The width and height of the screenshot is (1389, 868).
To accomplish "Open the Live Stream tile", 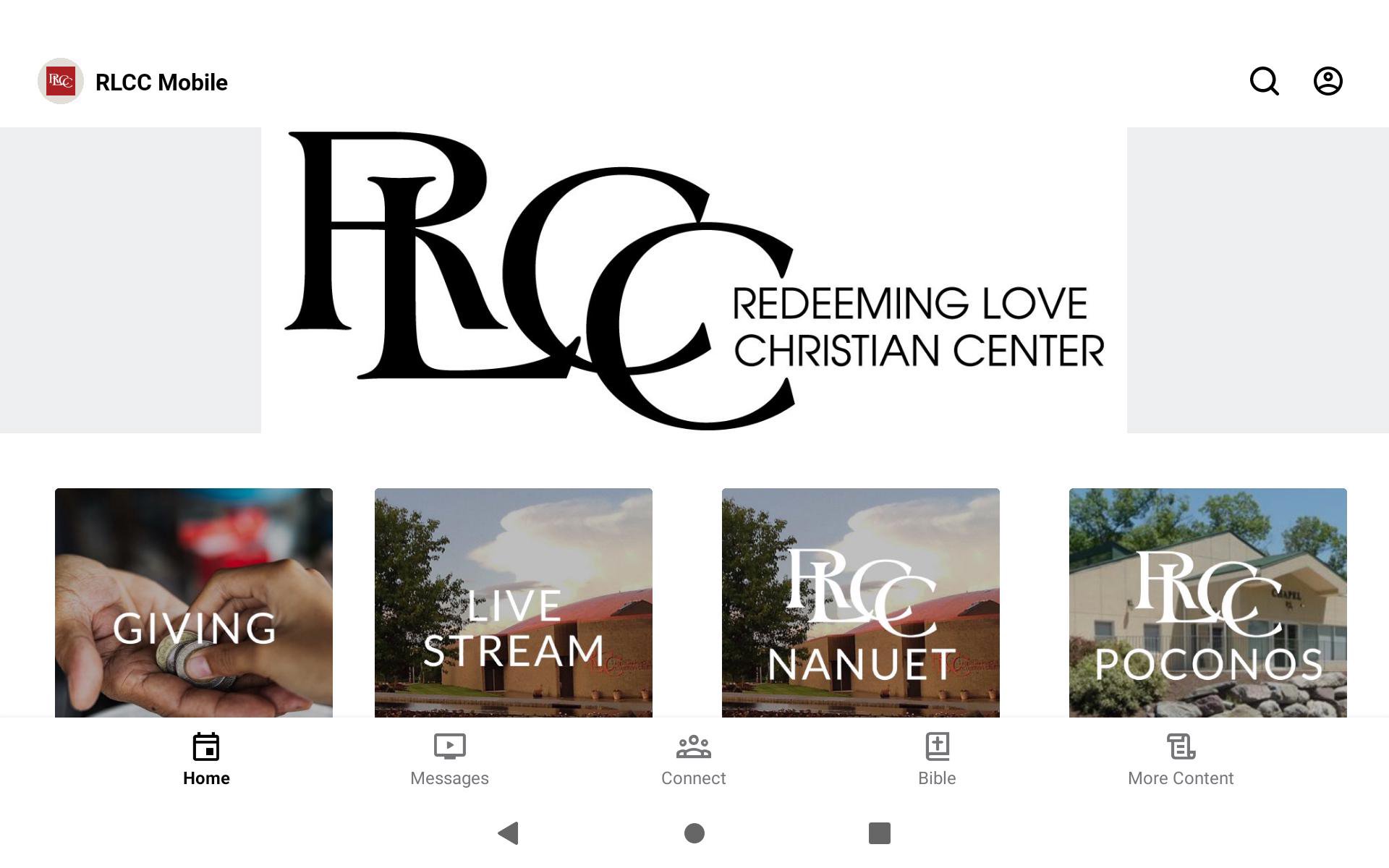I will click(x=514, y=603).
